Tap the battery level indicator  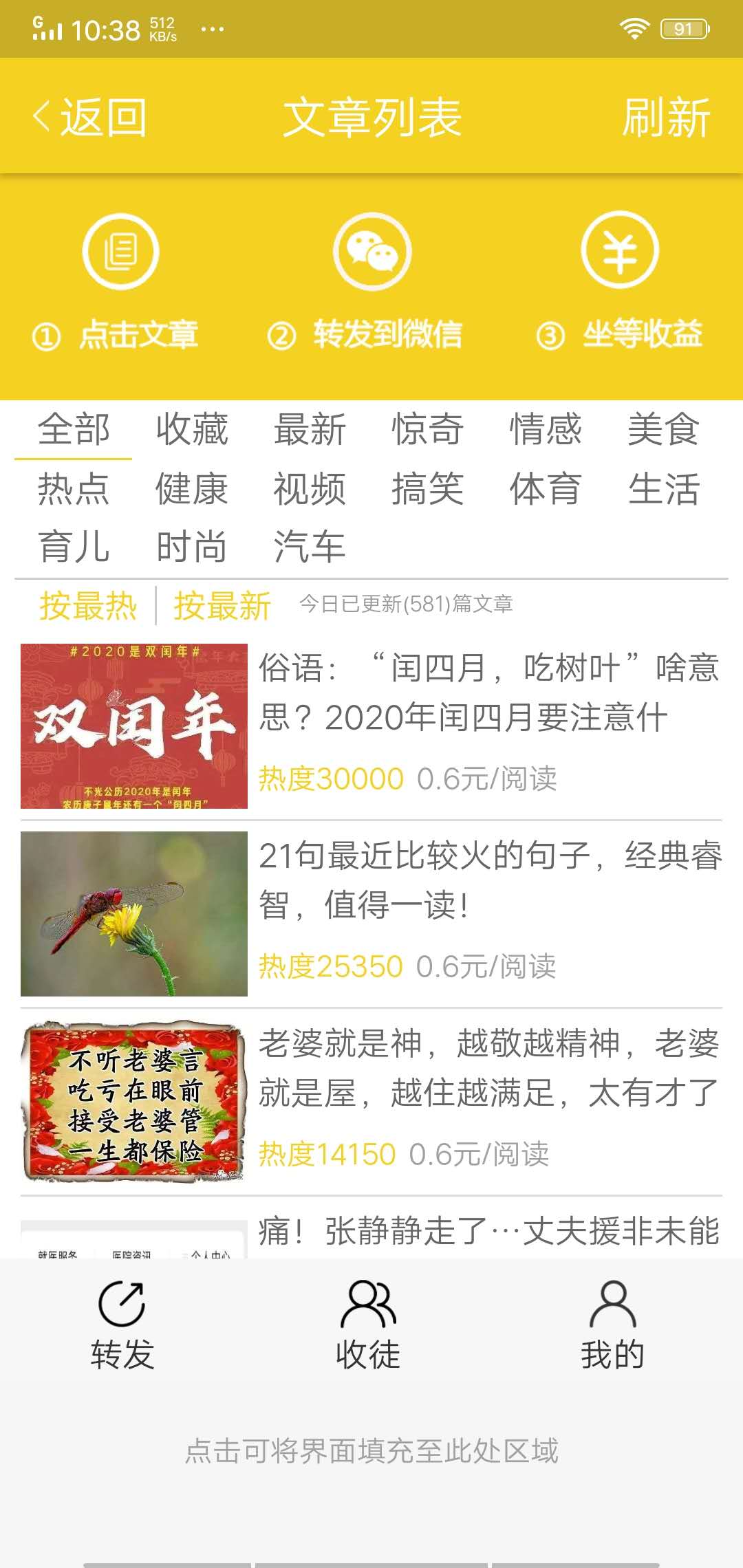684,28
